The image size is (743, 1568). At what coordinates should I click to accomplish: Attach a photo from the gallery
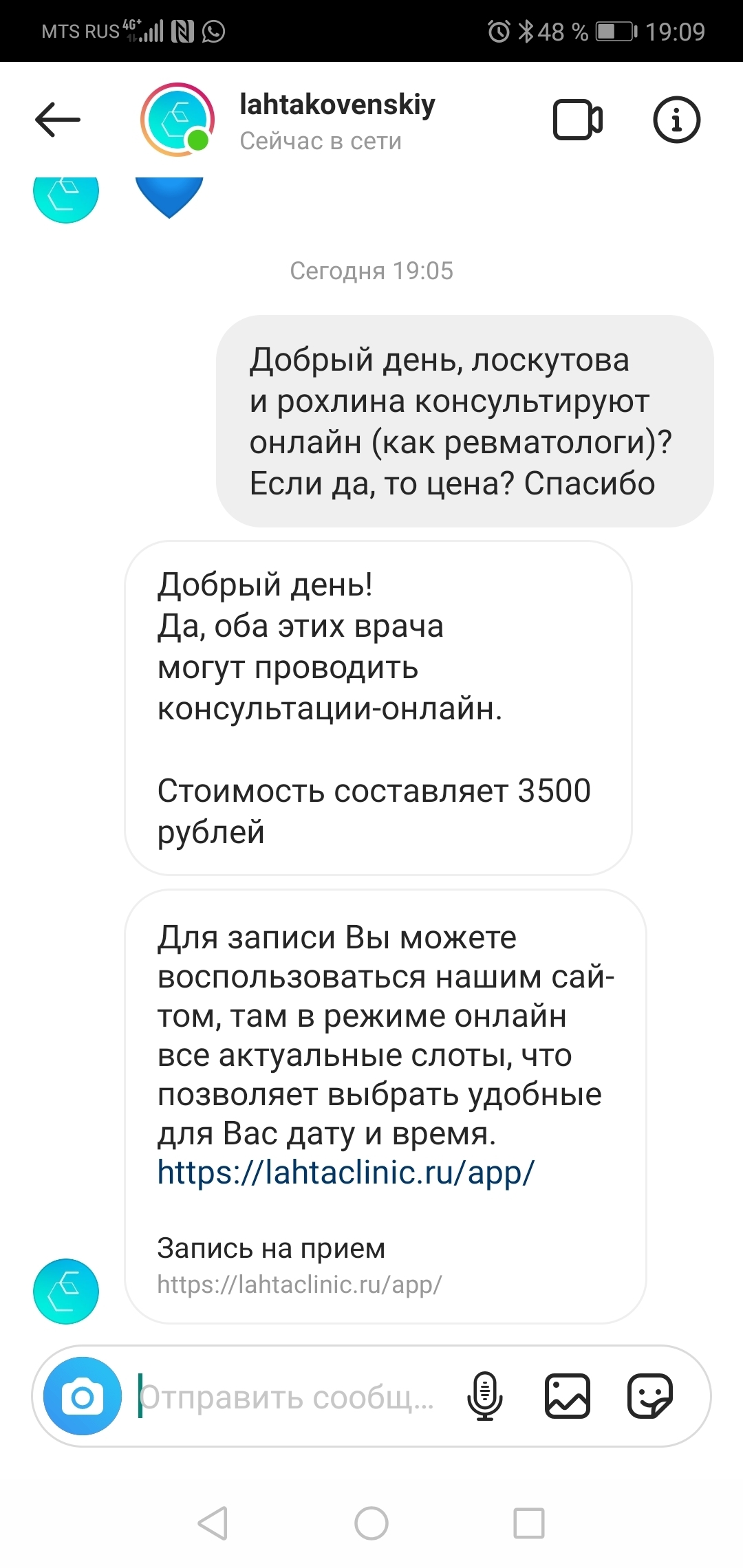pyautogui.click(x=567, y=1397)
